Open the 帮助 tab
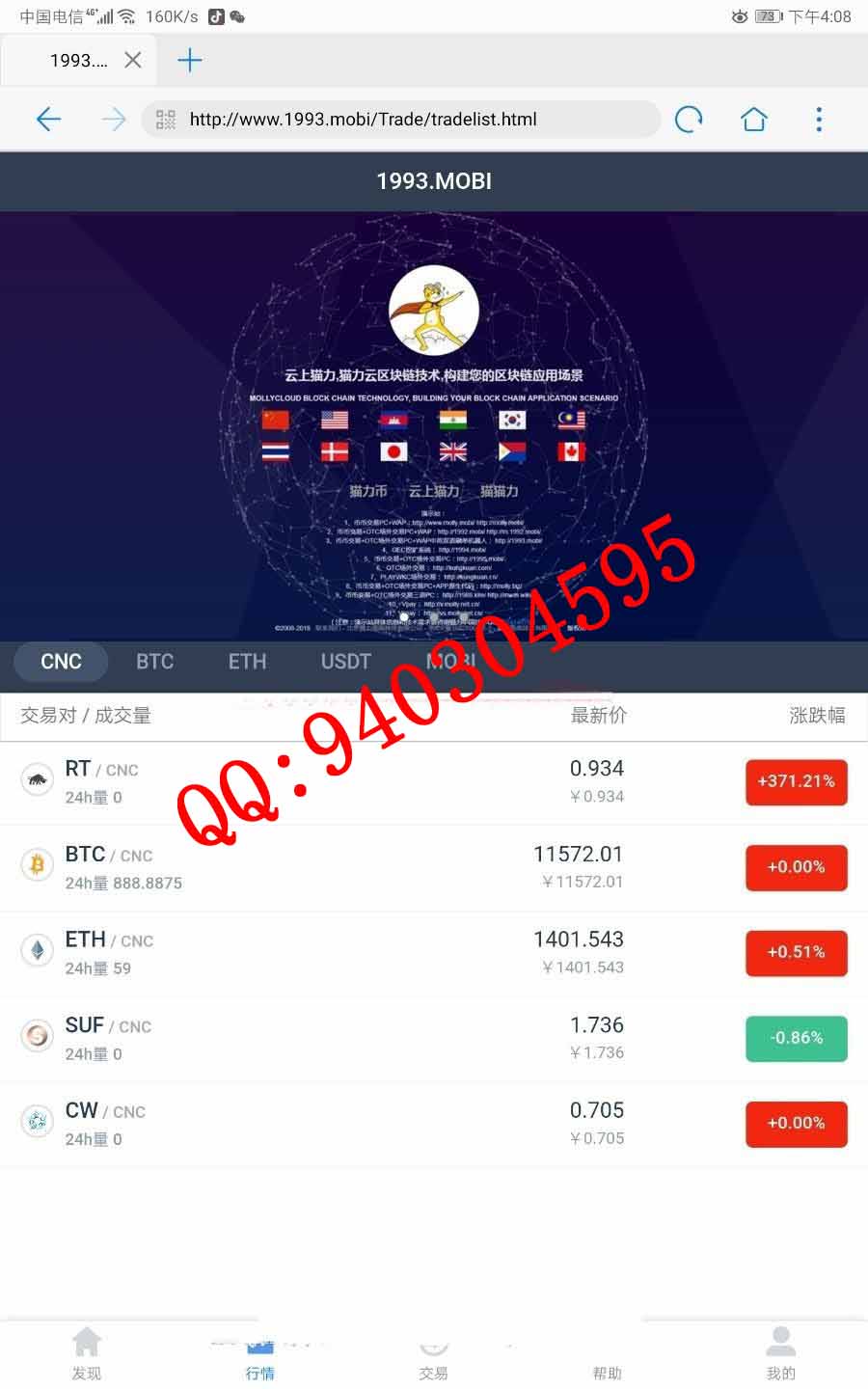The image size is (868, 1389). pos(608,1354)
